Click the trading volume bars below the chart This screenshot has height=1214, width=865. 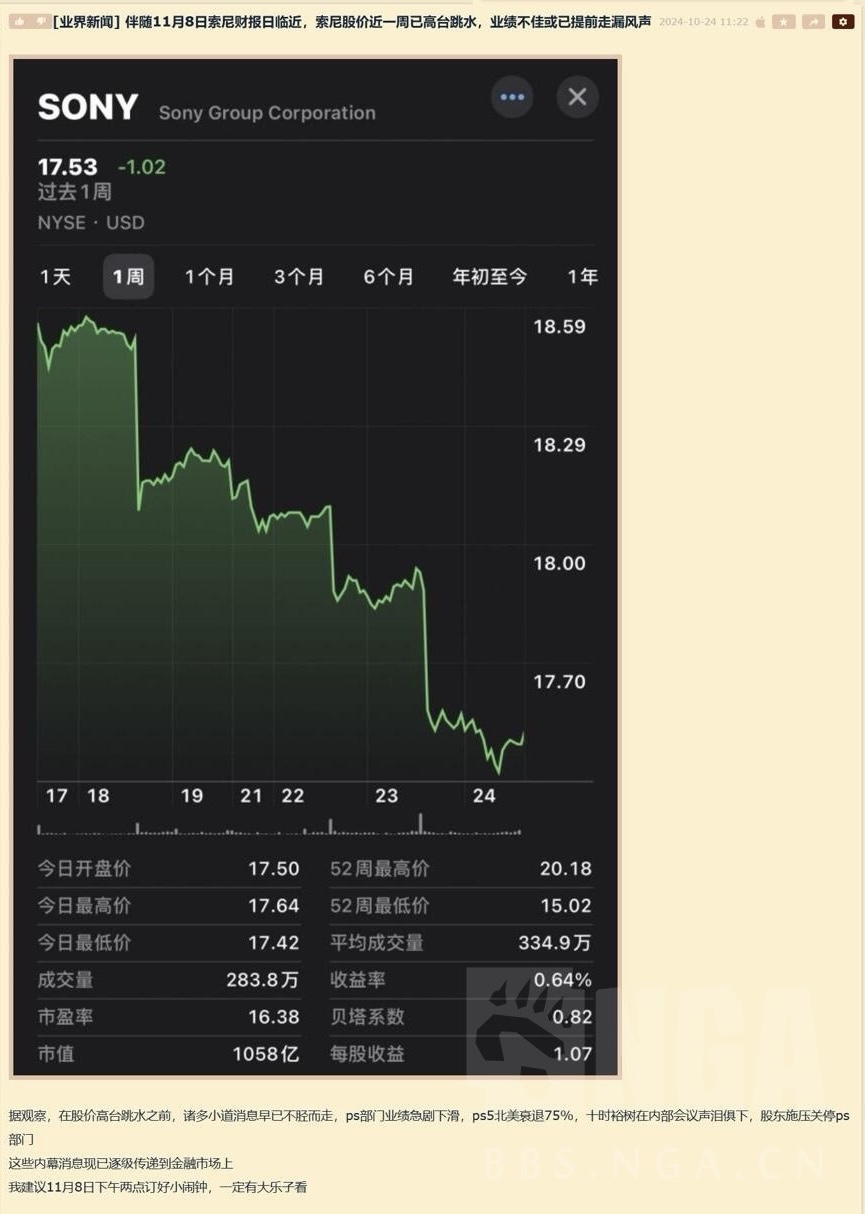coord(280,828)
